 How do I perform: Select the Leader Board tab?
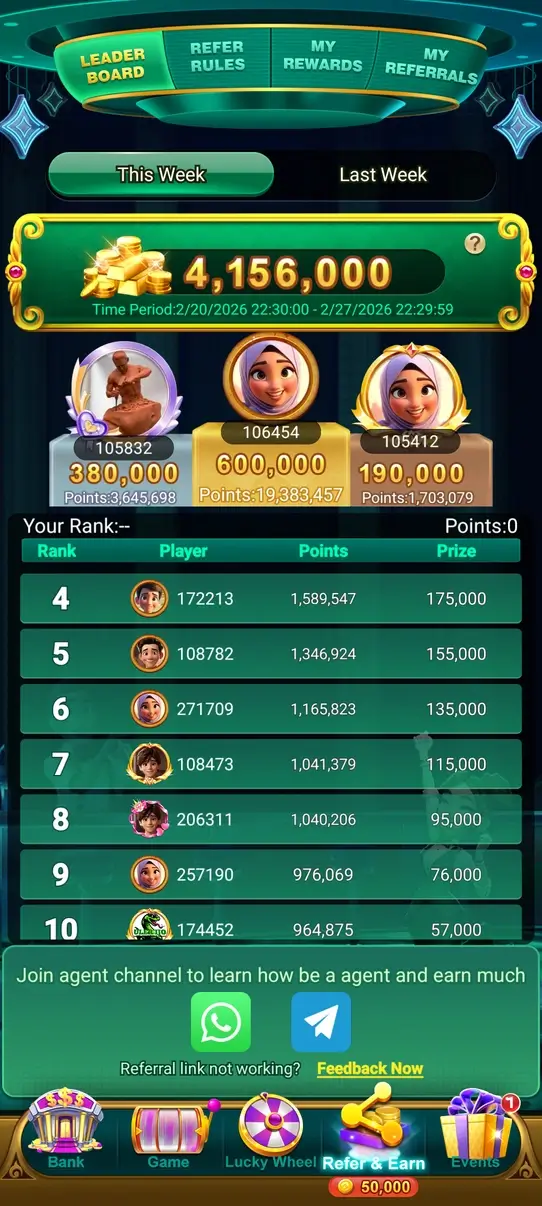point(112,64)
